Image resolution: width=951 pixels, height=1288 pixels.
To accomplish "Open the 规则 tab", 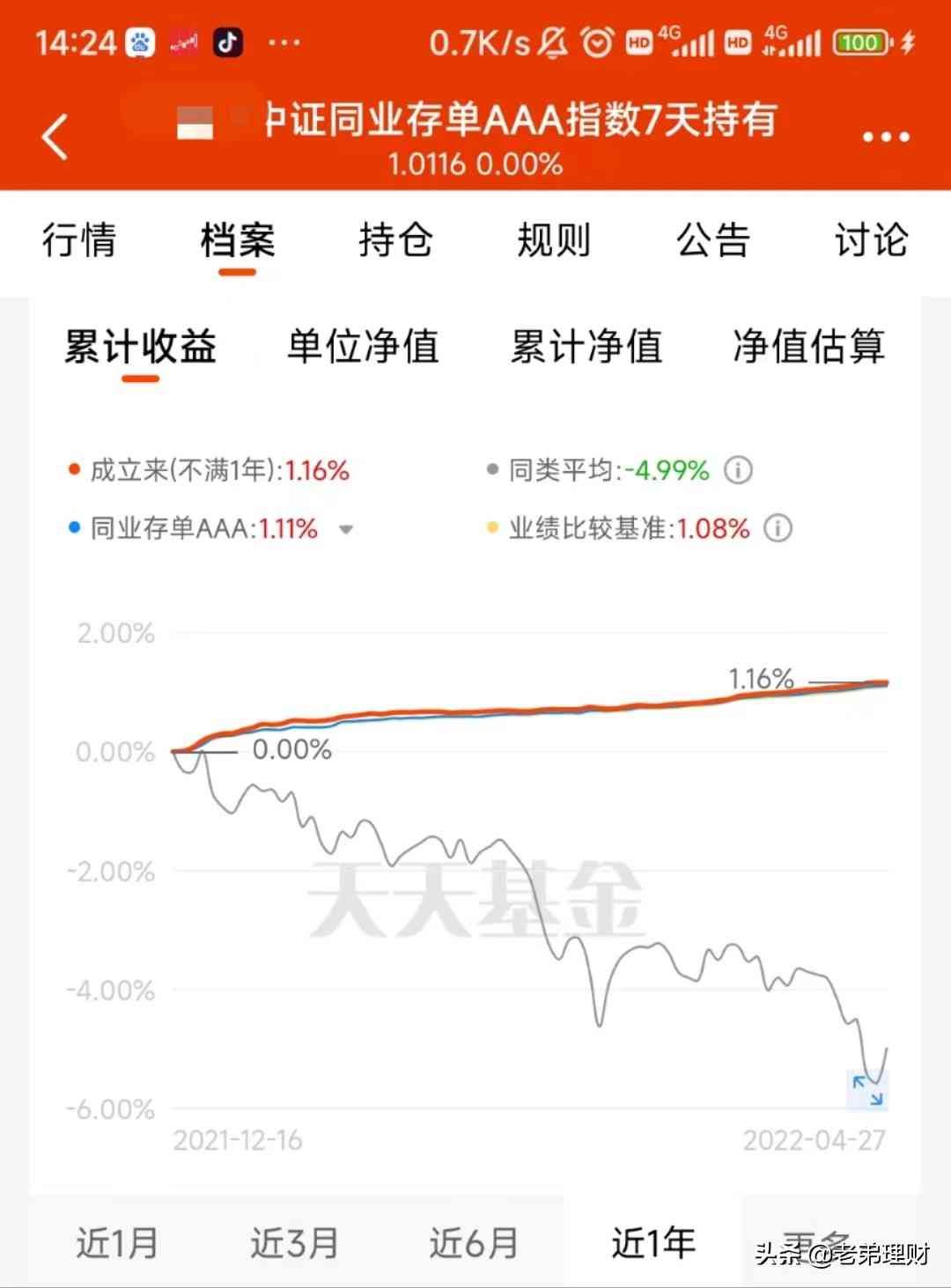I will click(x=554, y=240).
